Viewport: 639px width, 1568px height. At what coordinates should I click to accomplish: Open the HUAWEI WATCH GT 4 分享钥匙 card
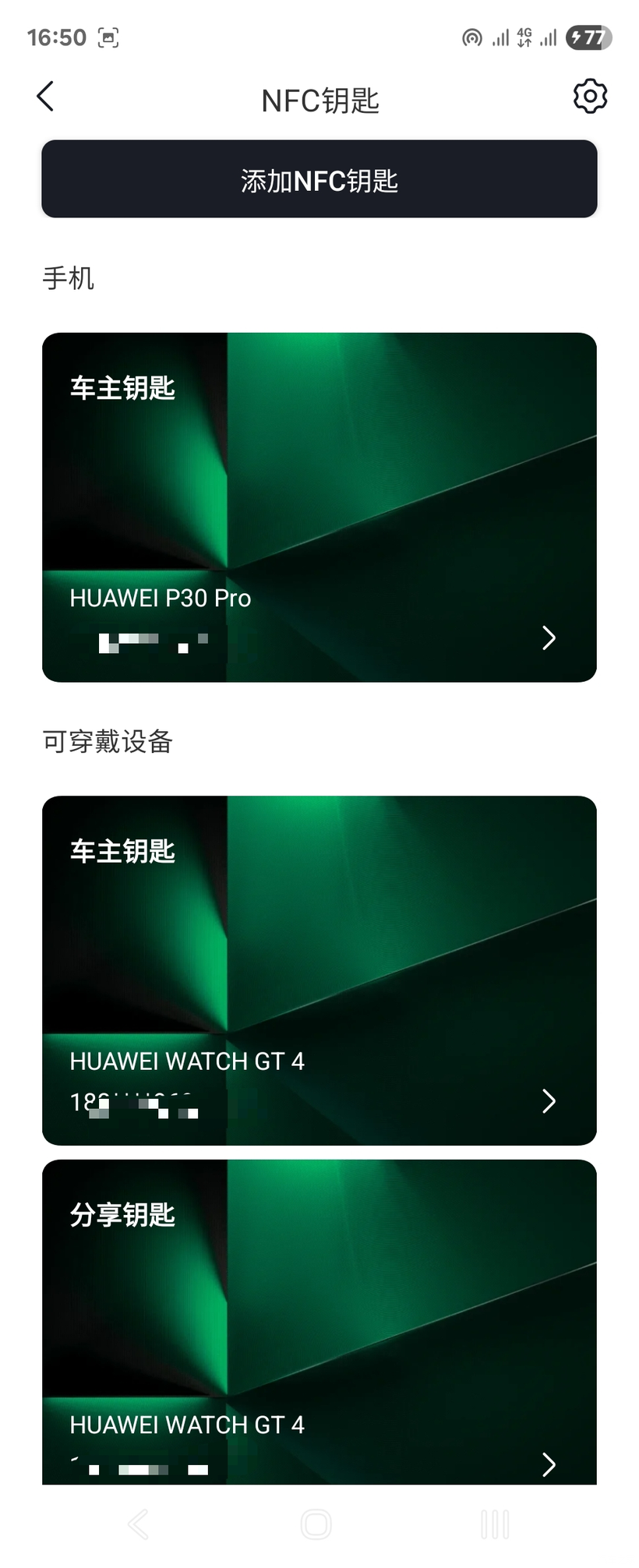tap(319, 1322)
